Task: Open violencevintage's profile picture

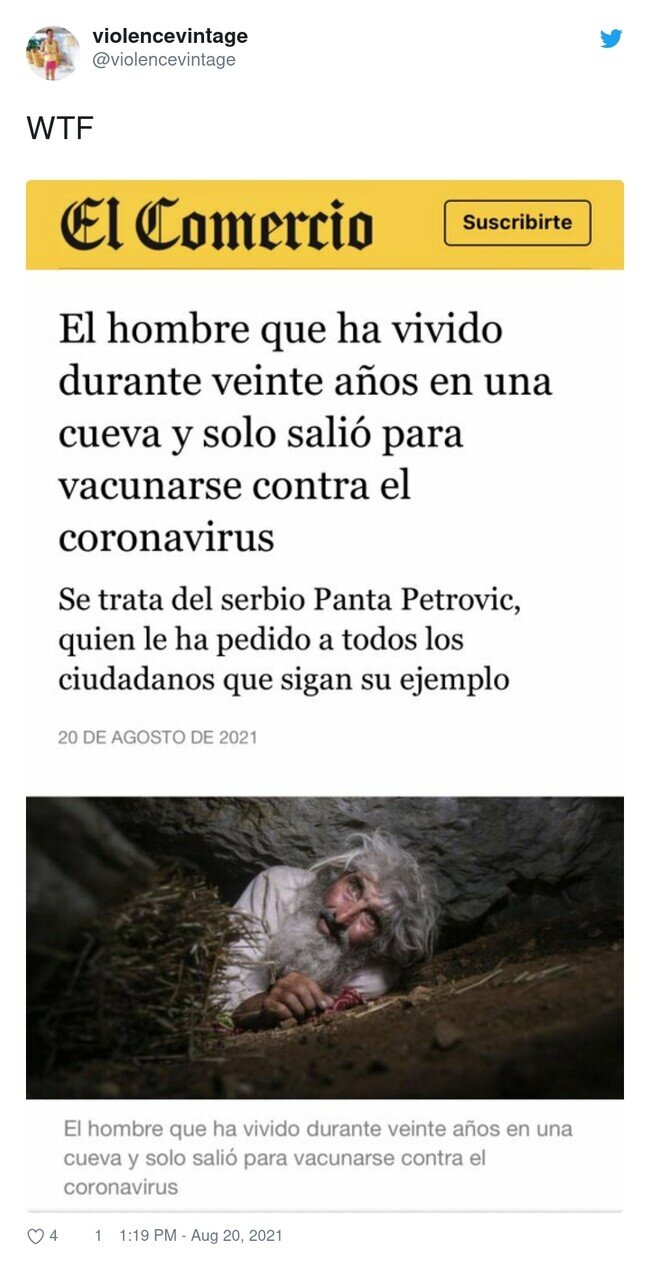Action: point(52,53)
